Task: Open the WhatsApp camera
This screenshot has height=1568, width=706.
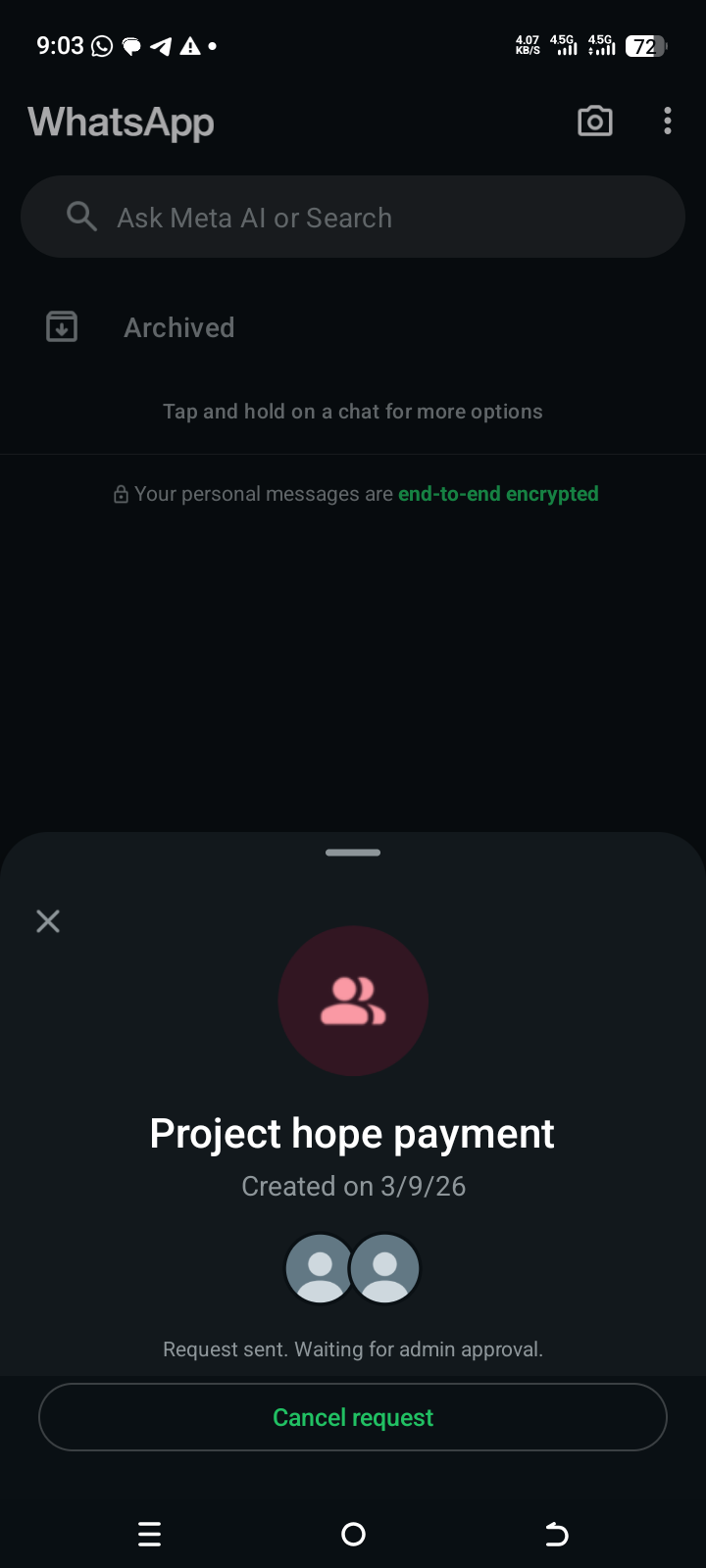Action: (x=594, y=122)
